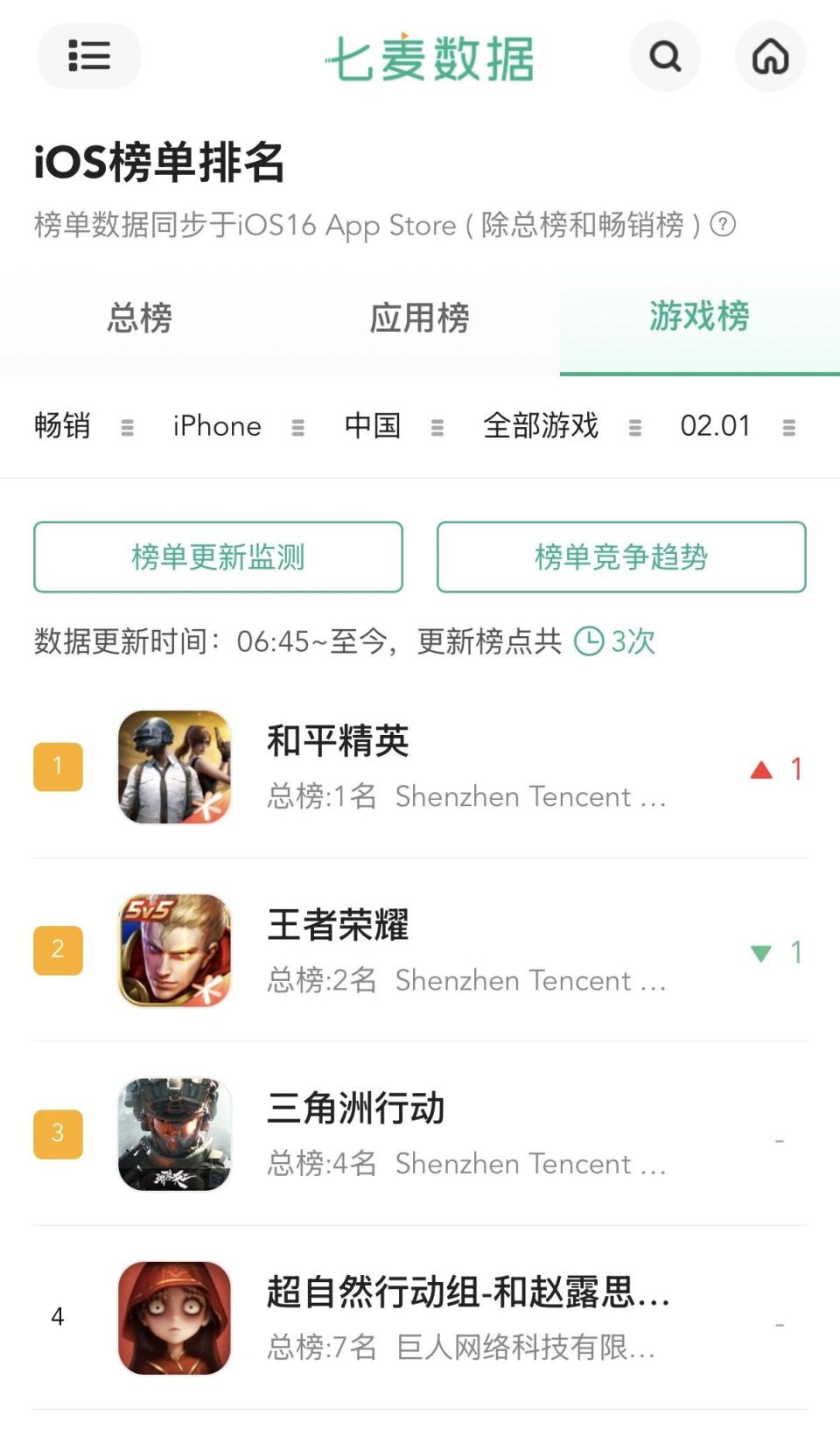The width and height of the screenshot is (840, 1429).
Task: Switch to the 应用榜 tab
Action: click(x=421, y=320)
